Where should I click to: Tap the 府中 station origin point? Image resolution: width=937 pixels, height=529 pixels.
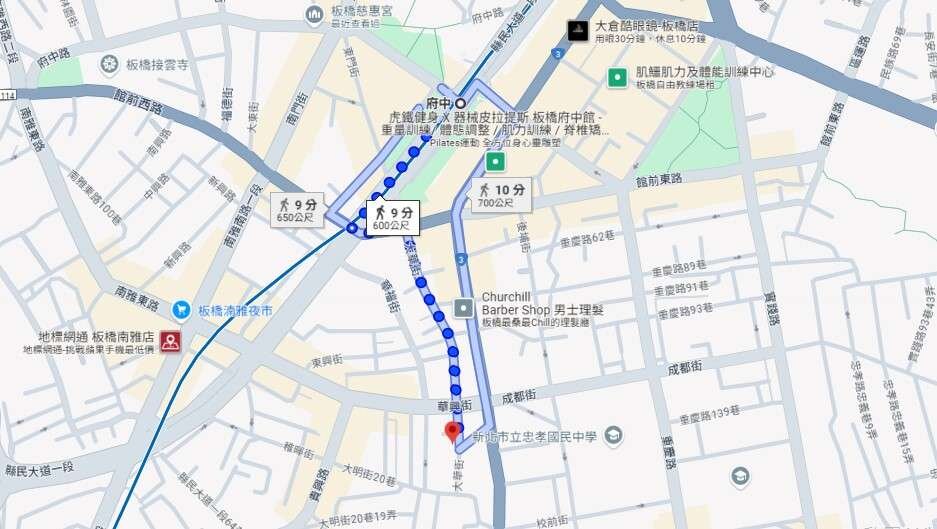461,103
